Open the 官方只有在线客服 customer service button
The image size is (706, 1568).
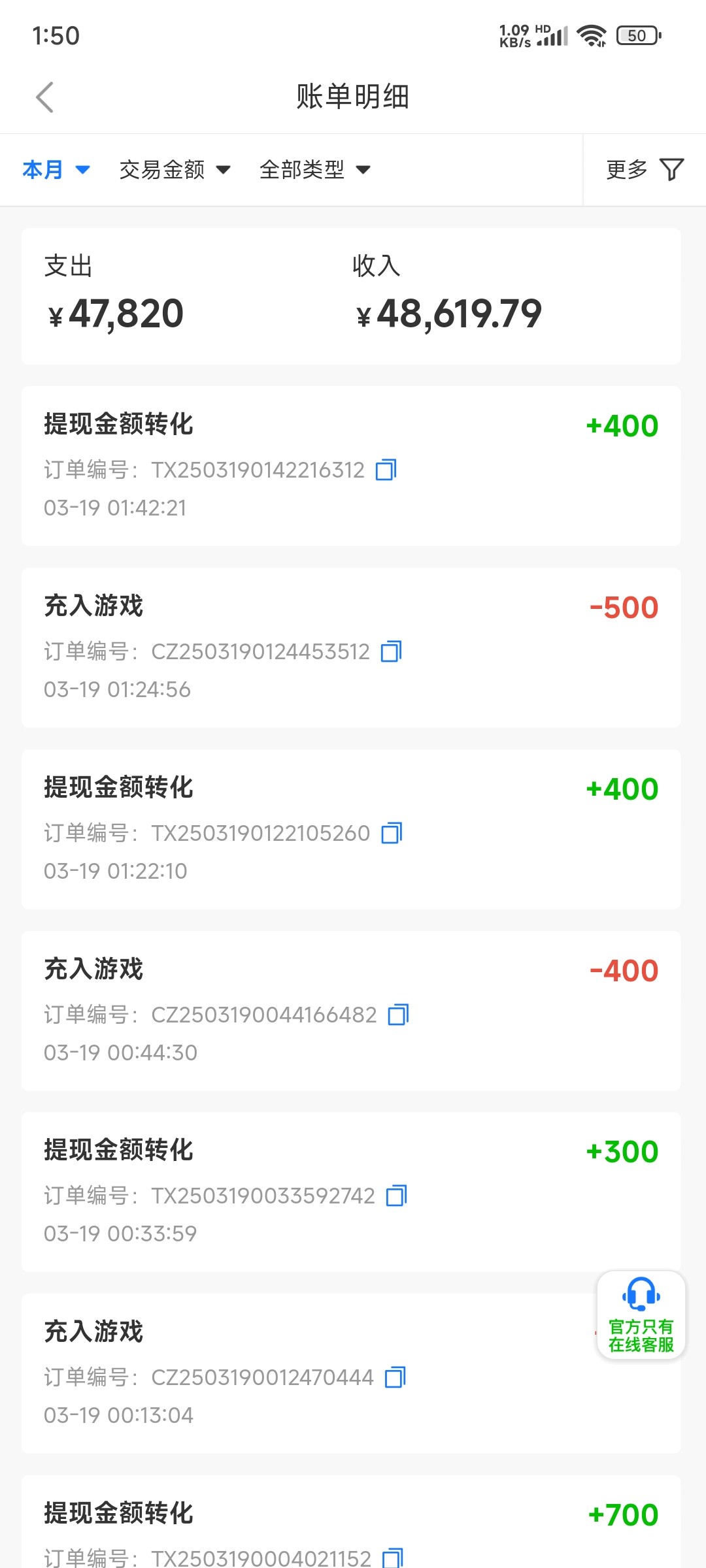pos(641,1315)
